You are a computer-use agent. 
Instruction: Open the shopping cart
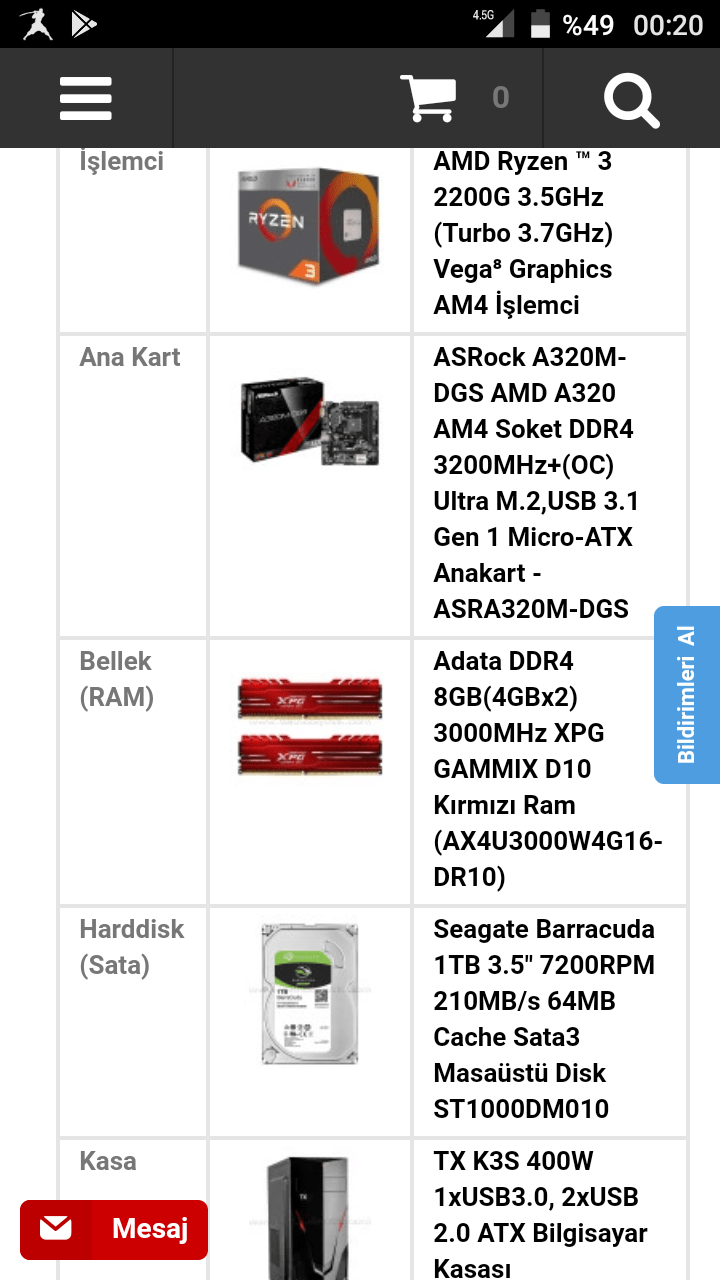[428, 98]
